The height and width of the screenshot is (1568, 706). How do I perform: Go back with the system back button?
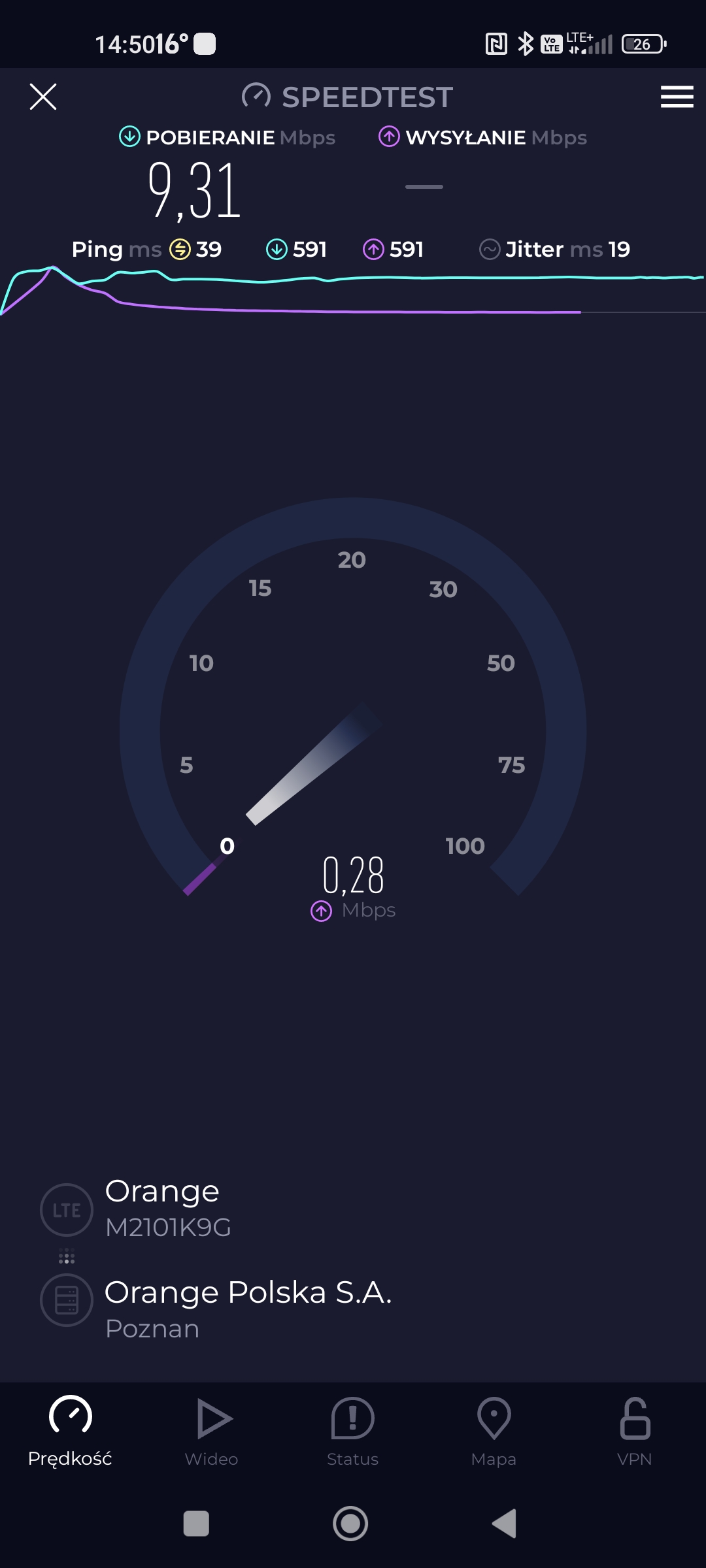505,1524
